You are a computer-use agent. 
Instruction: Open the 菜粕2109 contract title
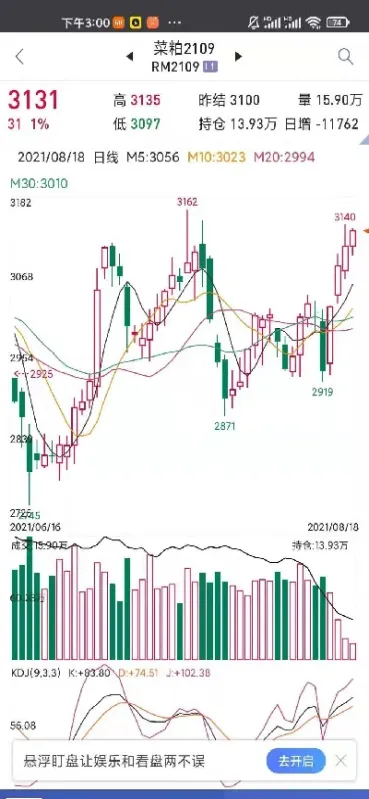click(184, 48)
